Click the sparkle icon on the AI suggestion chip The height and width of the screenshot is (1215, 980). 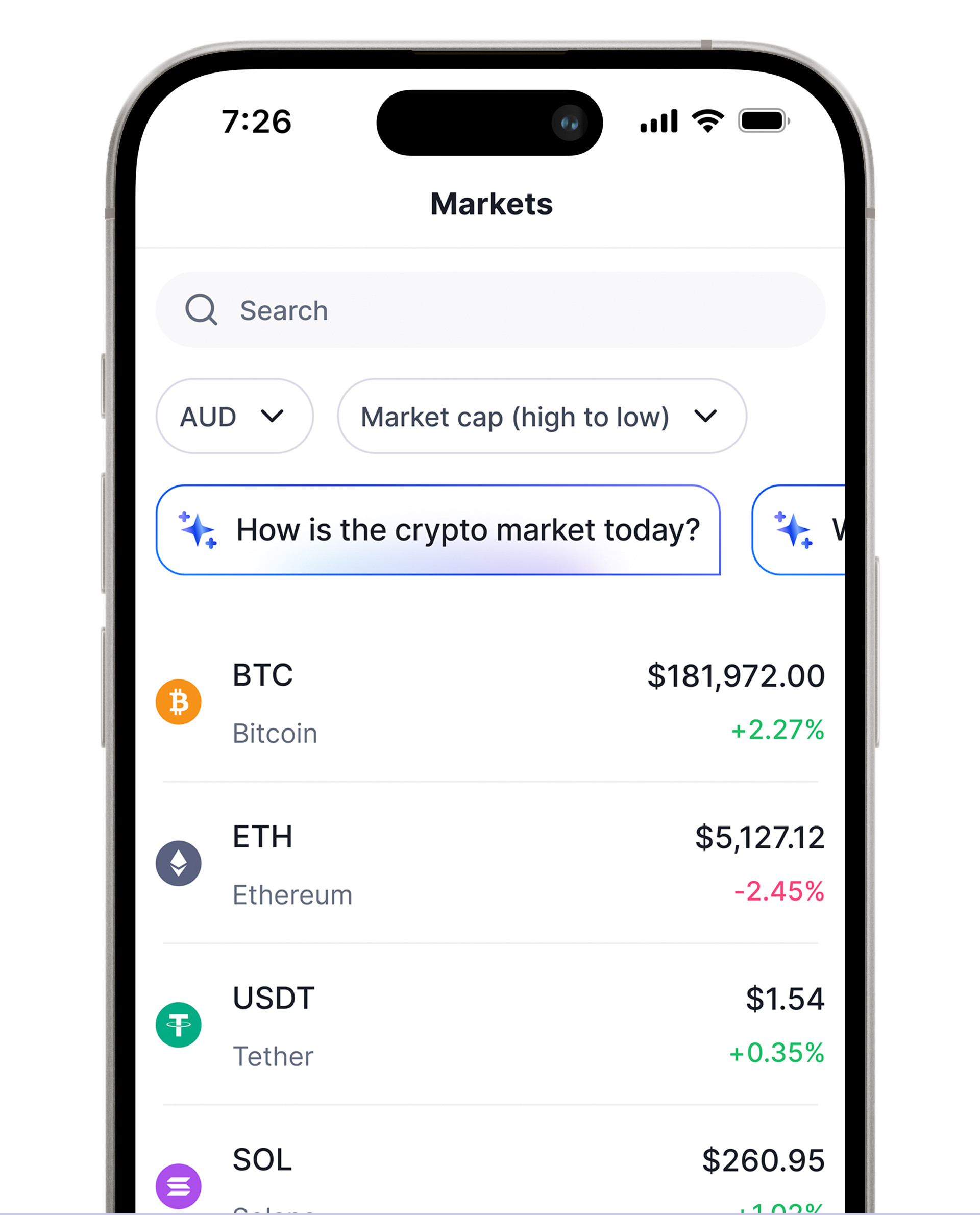coord(198,529)
